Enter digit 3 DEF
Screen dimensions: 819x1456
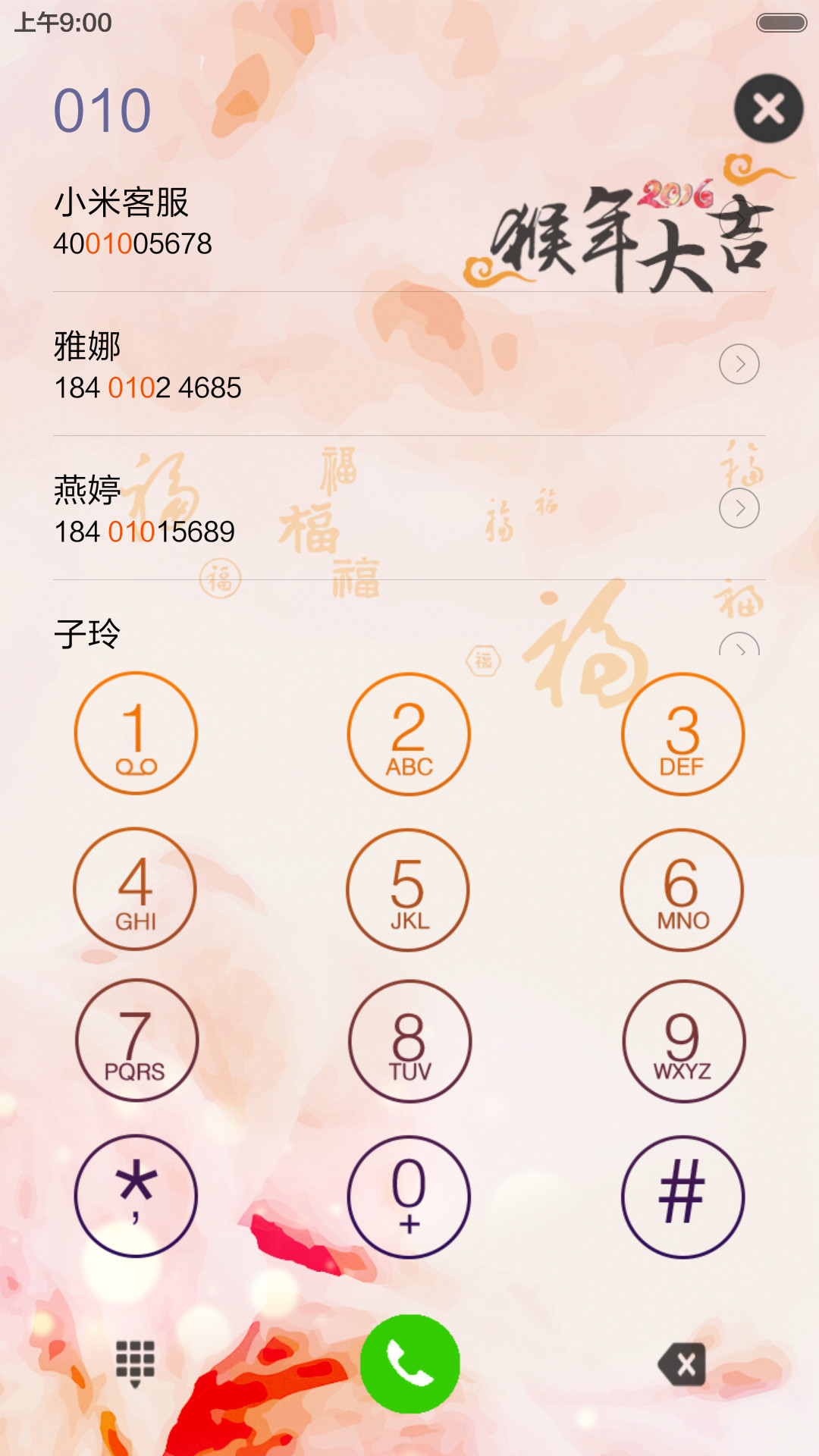(682, 734)
